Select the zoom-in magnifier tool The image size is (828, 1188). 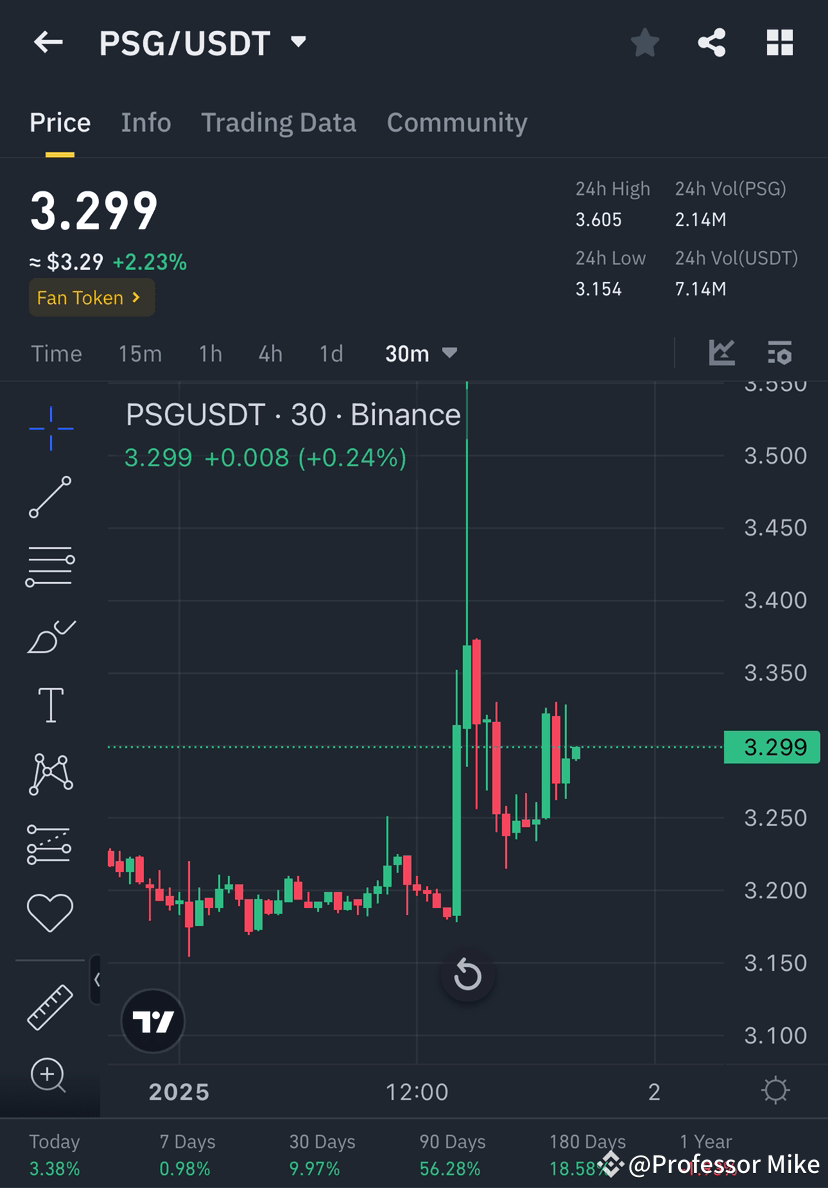click(50, 1076)
